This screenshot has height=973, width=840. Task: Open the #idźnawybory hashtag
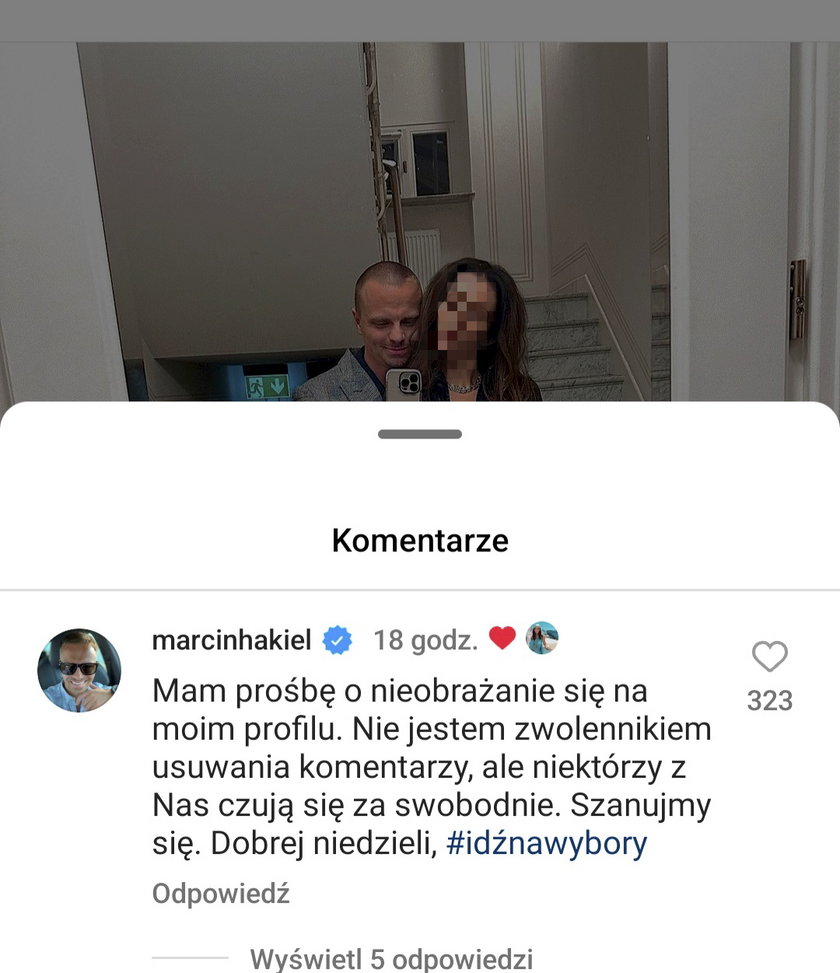coord(547,843)
